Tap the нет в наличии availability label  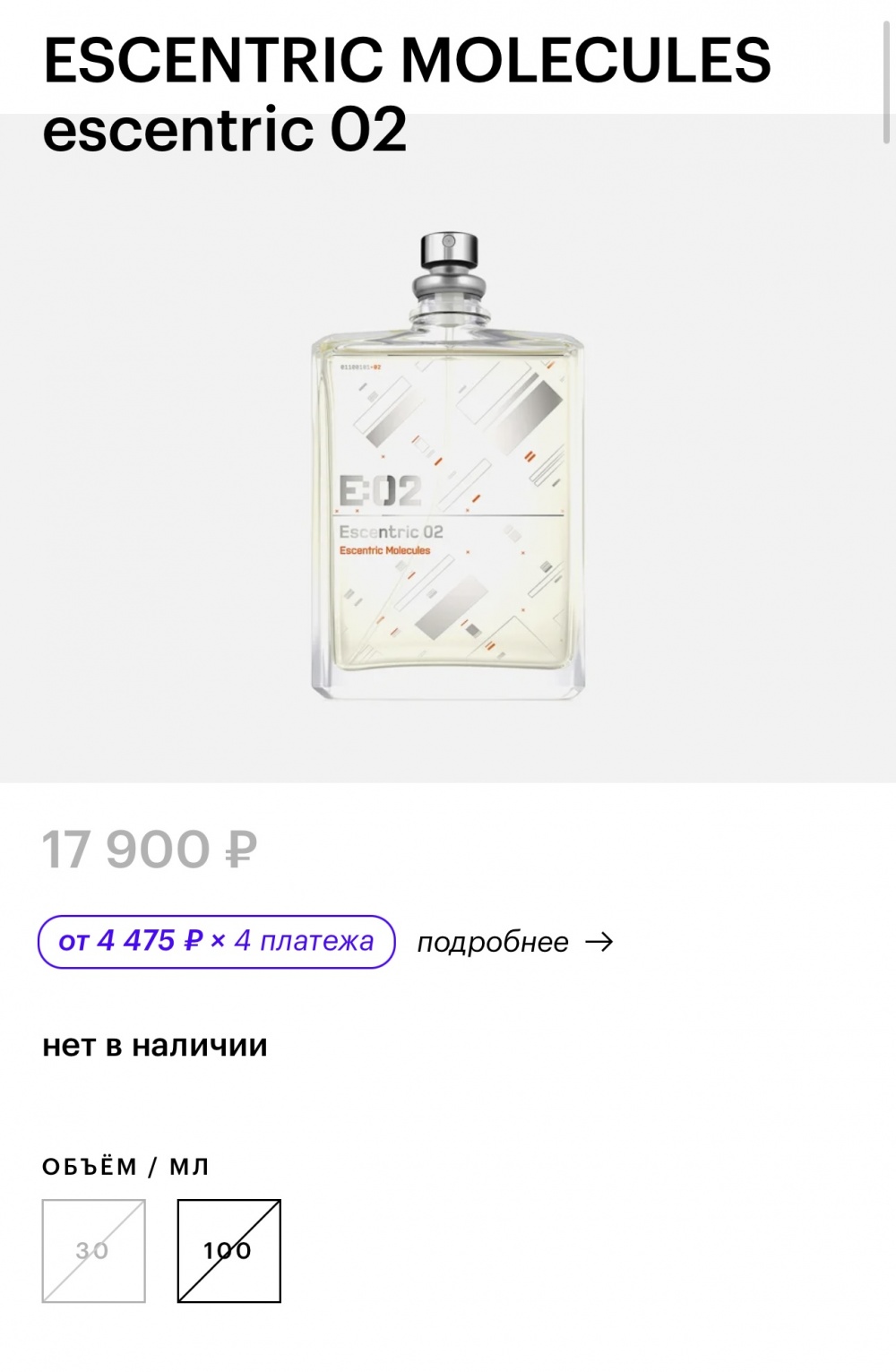click(x=155, y=1045)
